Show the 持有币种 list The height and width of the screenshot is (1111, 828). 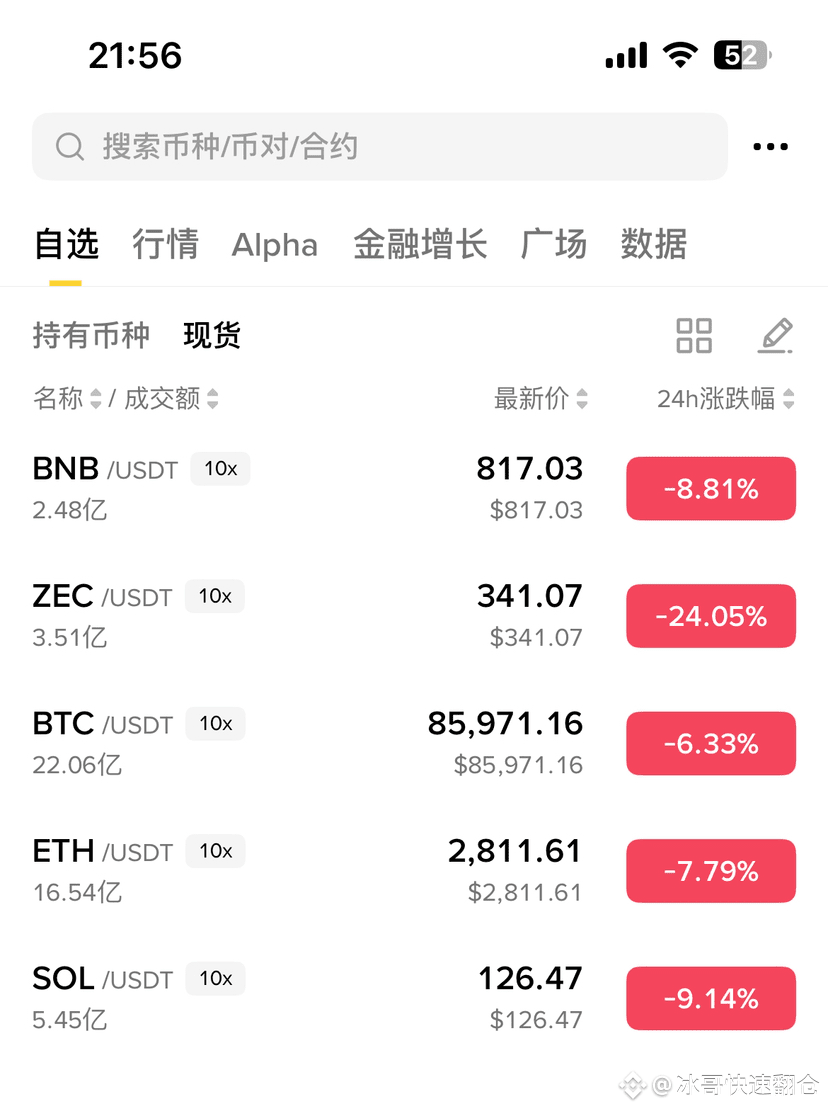91,336
